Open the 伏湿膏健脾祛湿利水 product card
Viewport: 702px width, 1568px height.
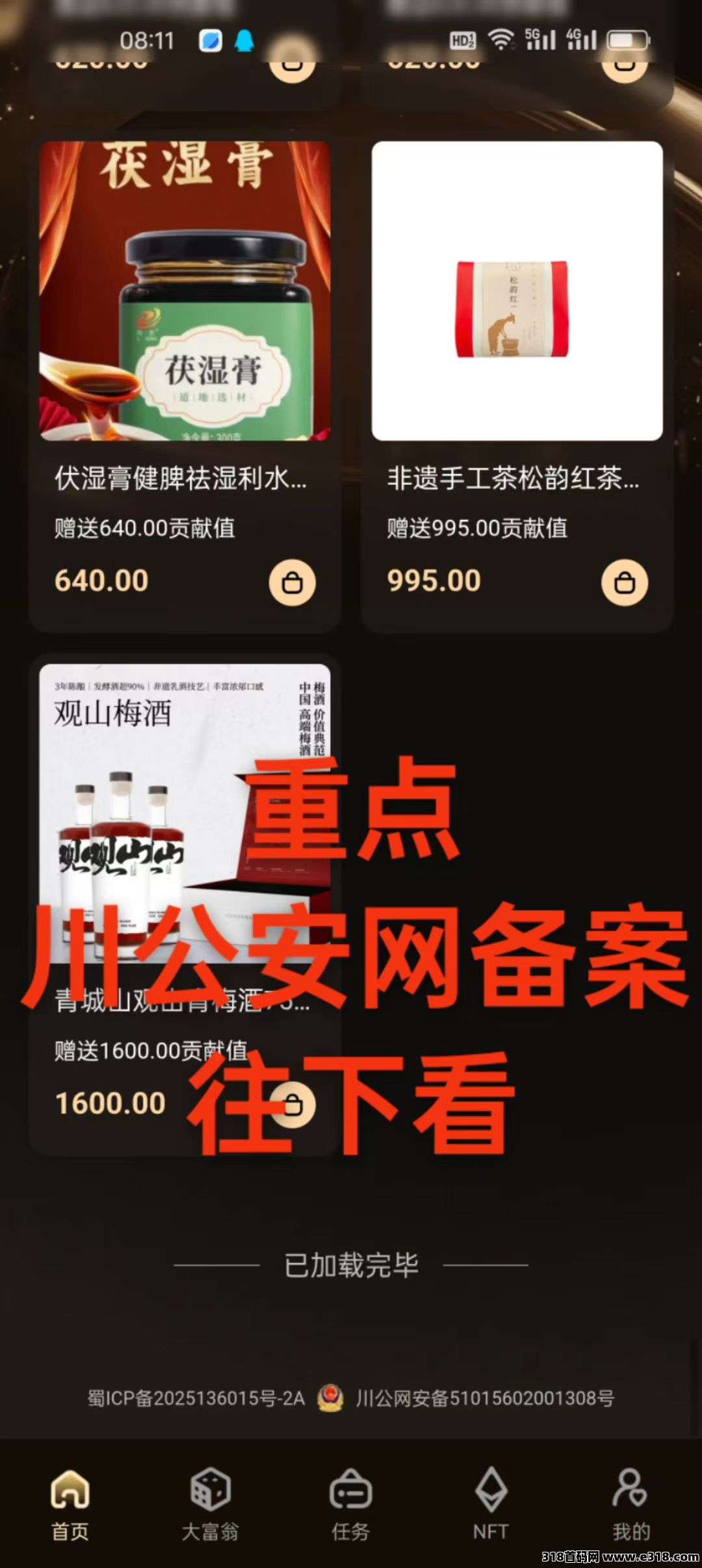click(185, 293)
